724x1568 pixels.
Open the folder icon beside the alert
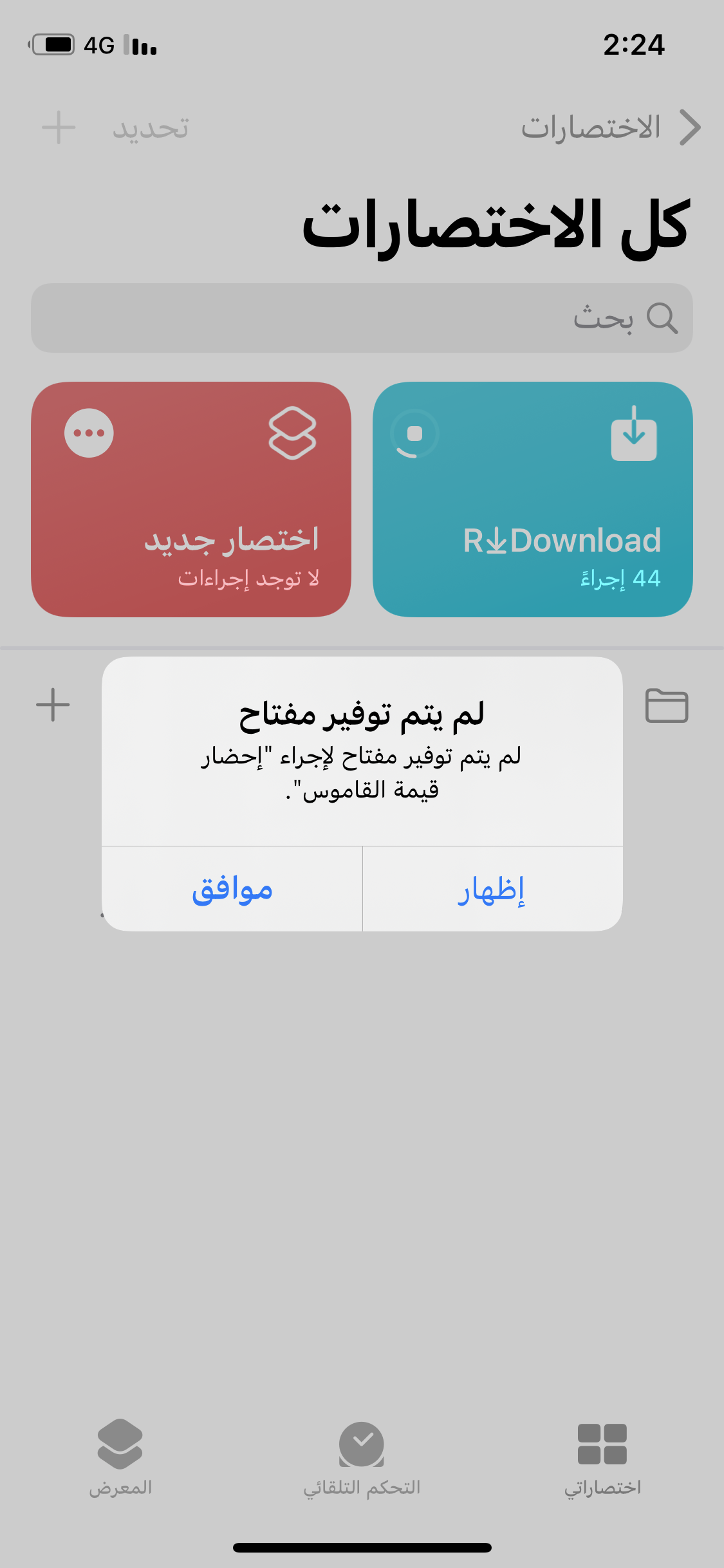(667, 705)
